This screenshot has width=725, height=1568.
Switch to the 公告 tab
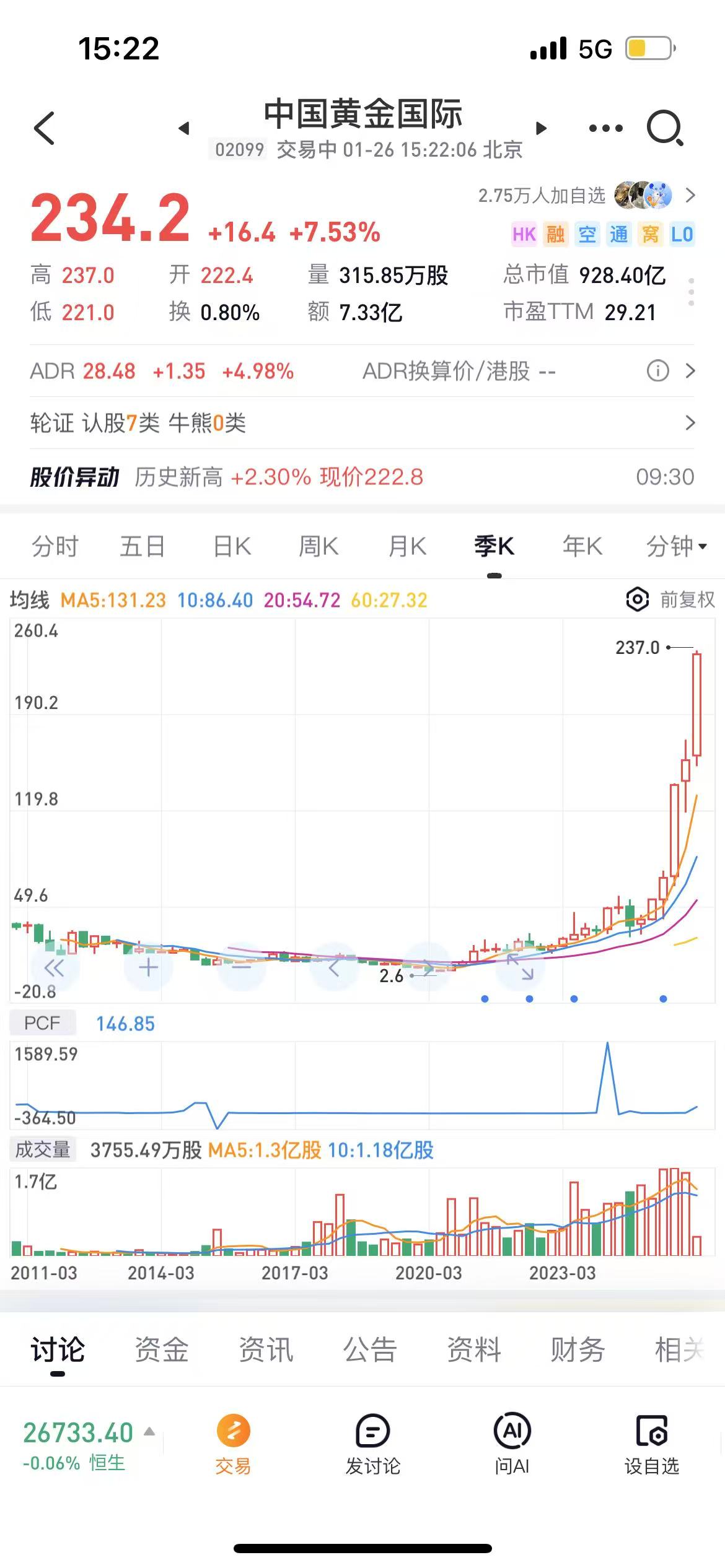(370, 1349)
